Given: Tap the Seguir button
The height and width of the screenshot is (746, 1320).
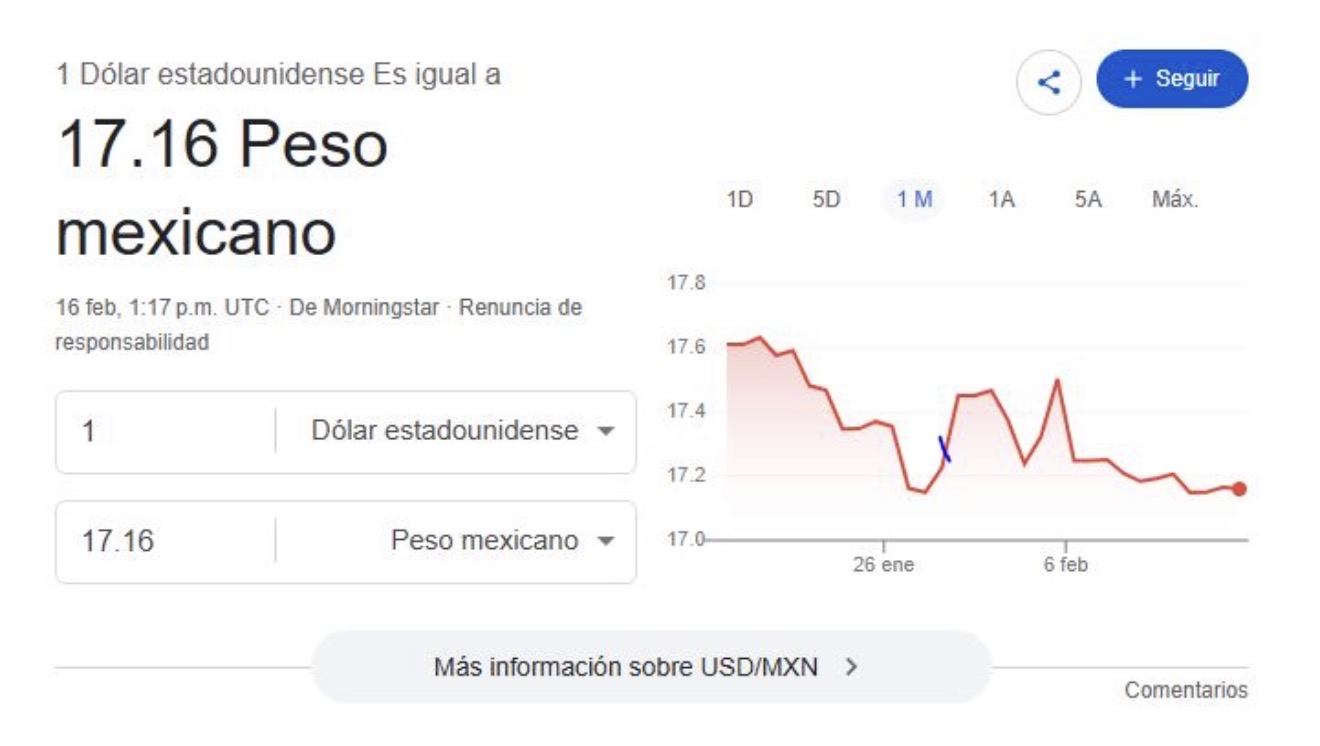Looking at the screenshot, I should click(1172, 79).
